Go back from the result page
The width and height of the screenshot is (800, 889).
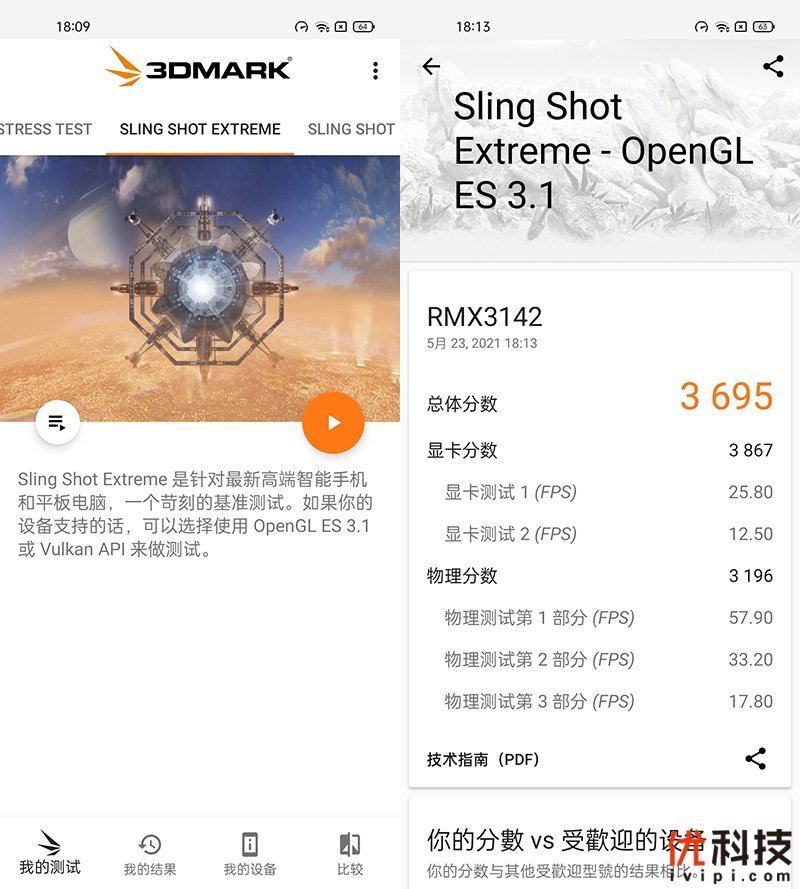tap(431, 67)
